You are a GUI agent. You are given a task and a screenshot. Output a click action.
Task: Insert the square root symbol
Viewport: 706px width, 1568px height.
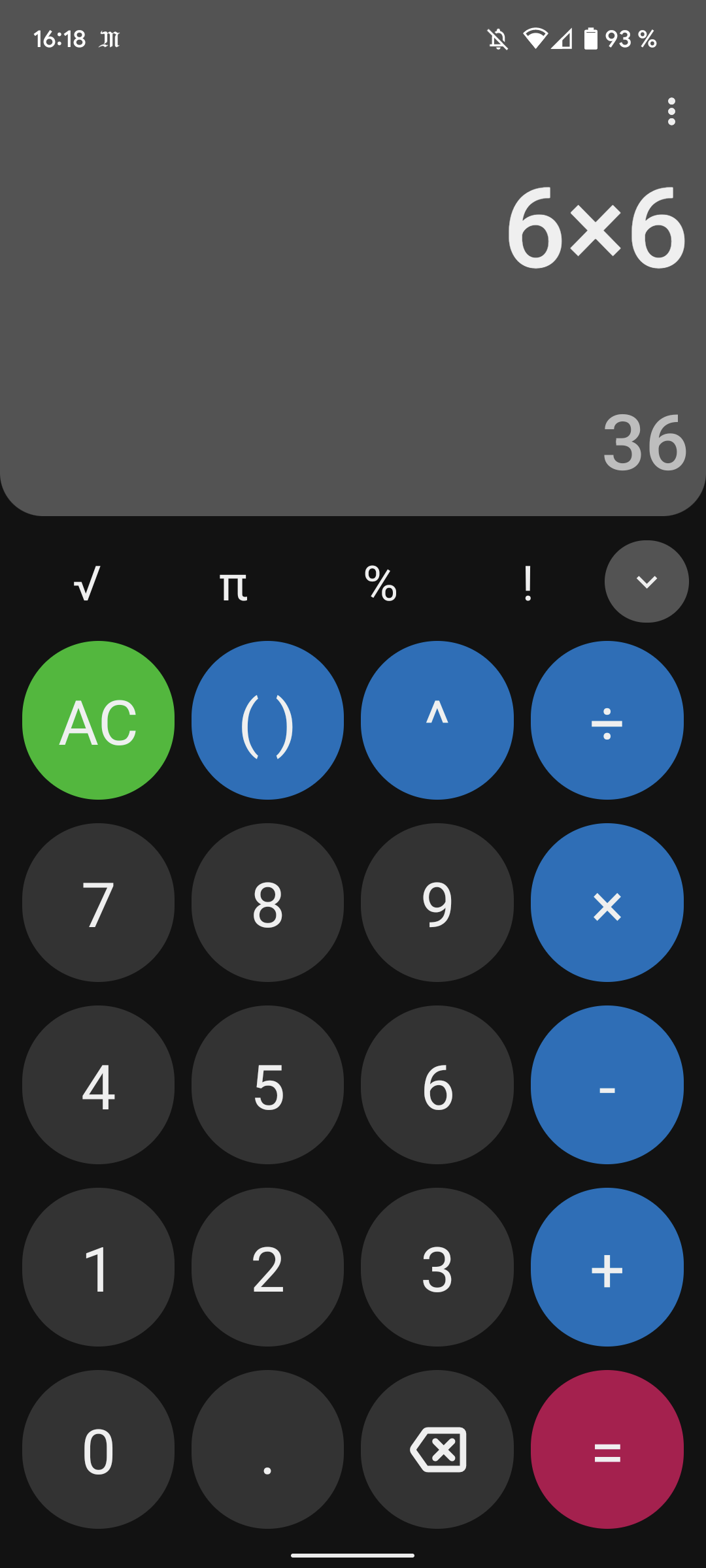(87, 583)
